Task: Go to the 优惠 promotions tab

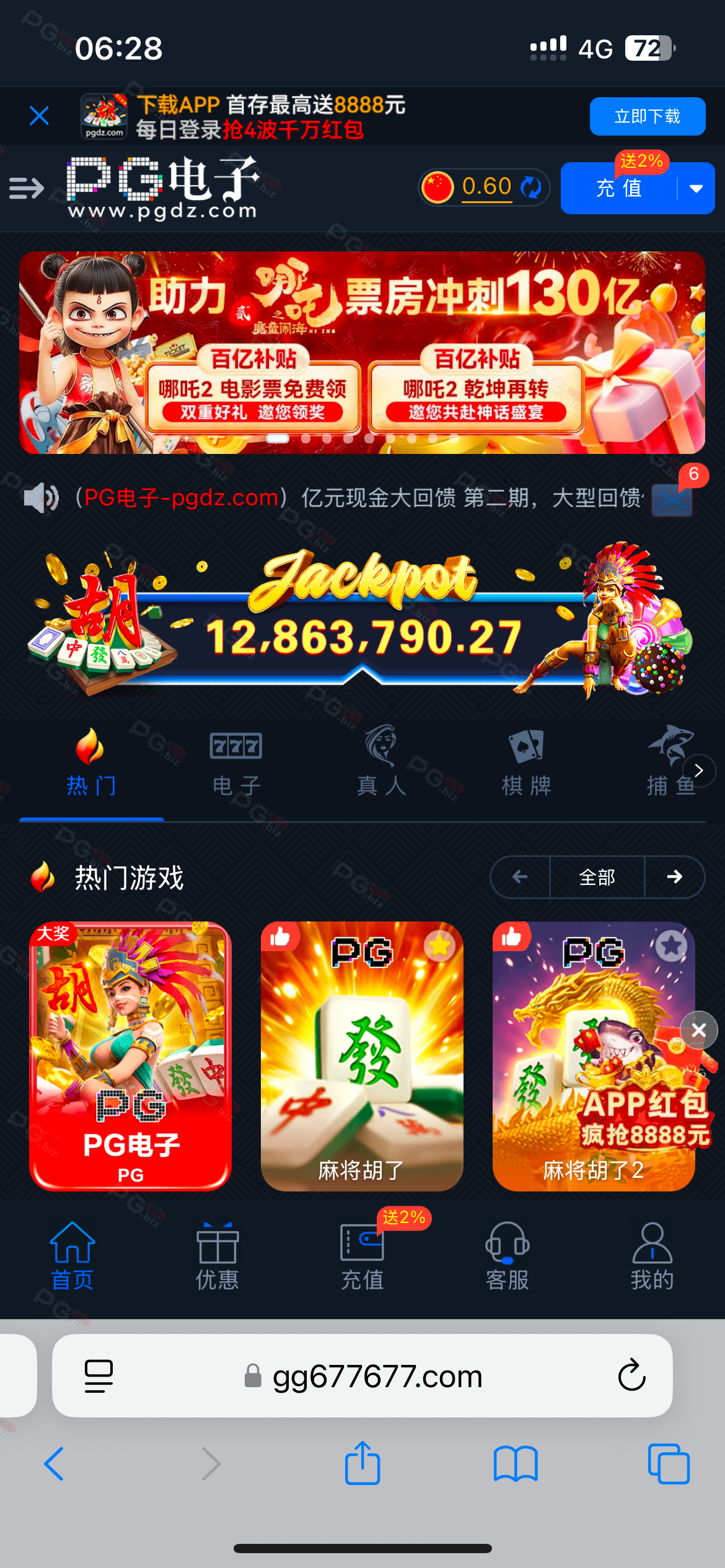Action: [217, 1256]
